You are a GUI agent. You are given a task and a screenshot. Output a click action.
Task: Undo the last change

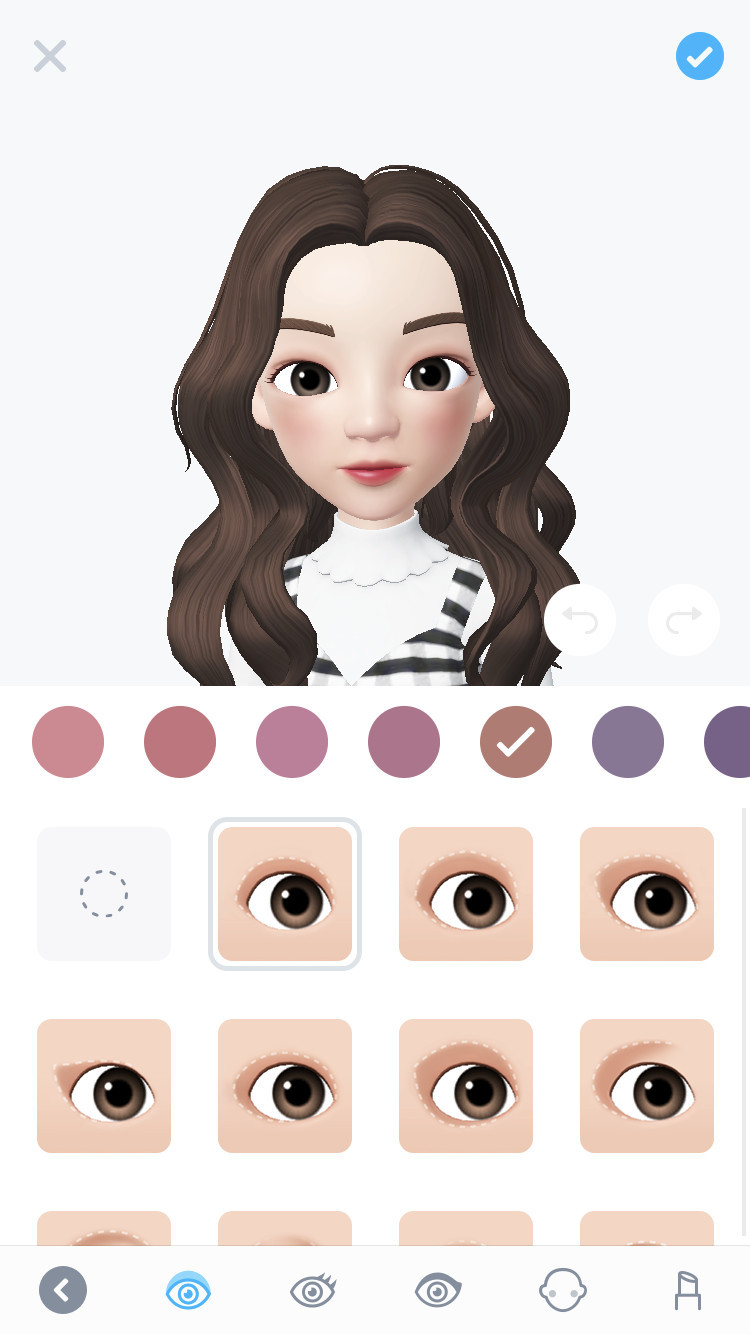pos(580,620)
